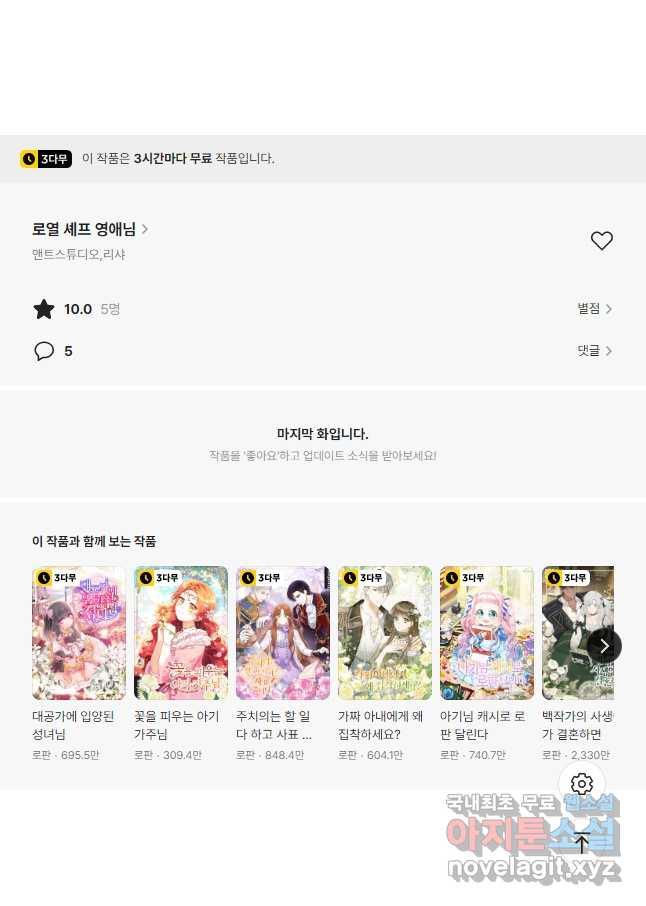Show next recommended works with arrow

pyautogui.click(x=604, y=646)
